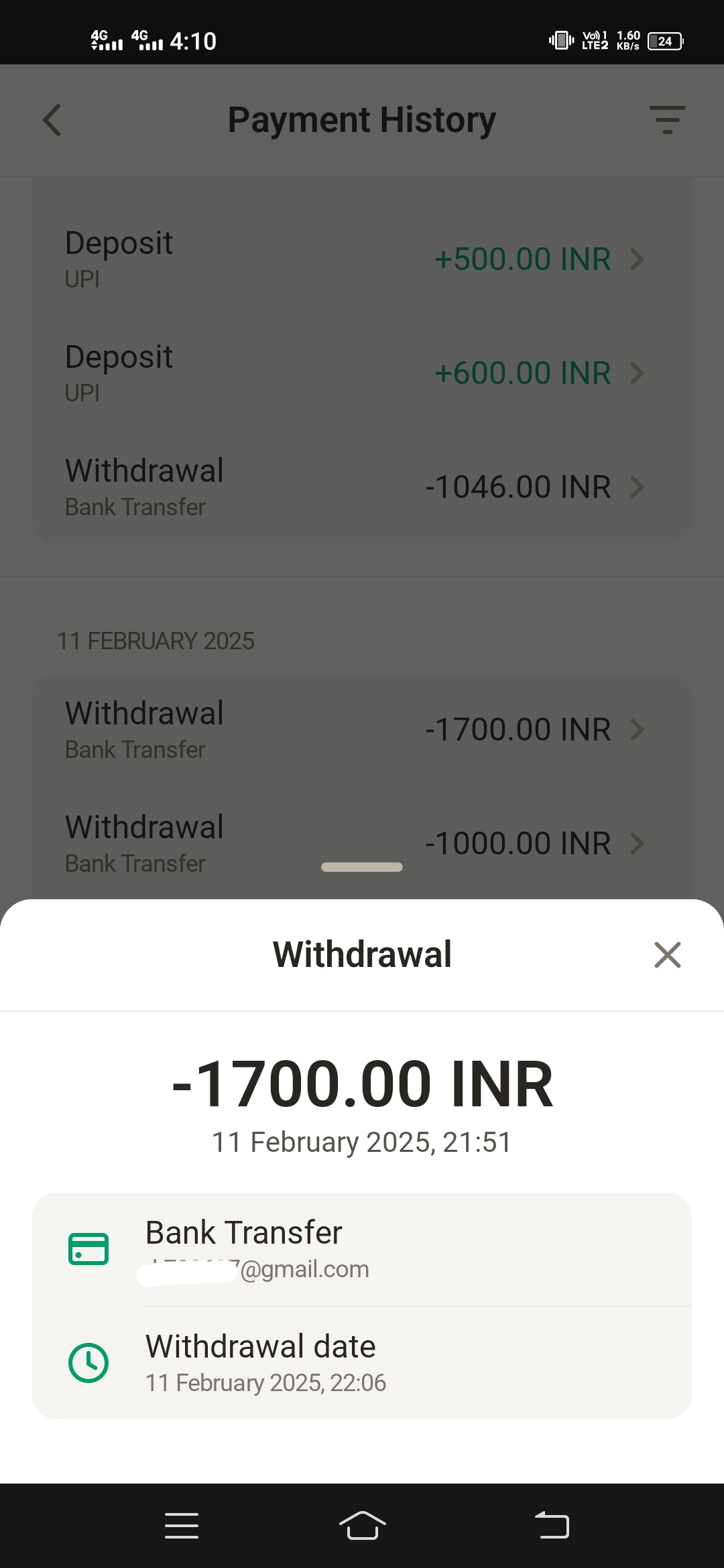View the -1046.00 INR withdrawal

point(362,487)
